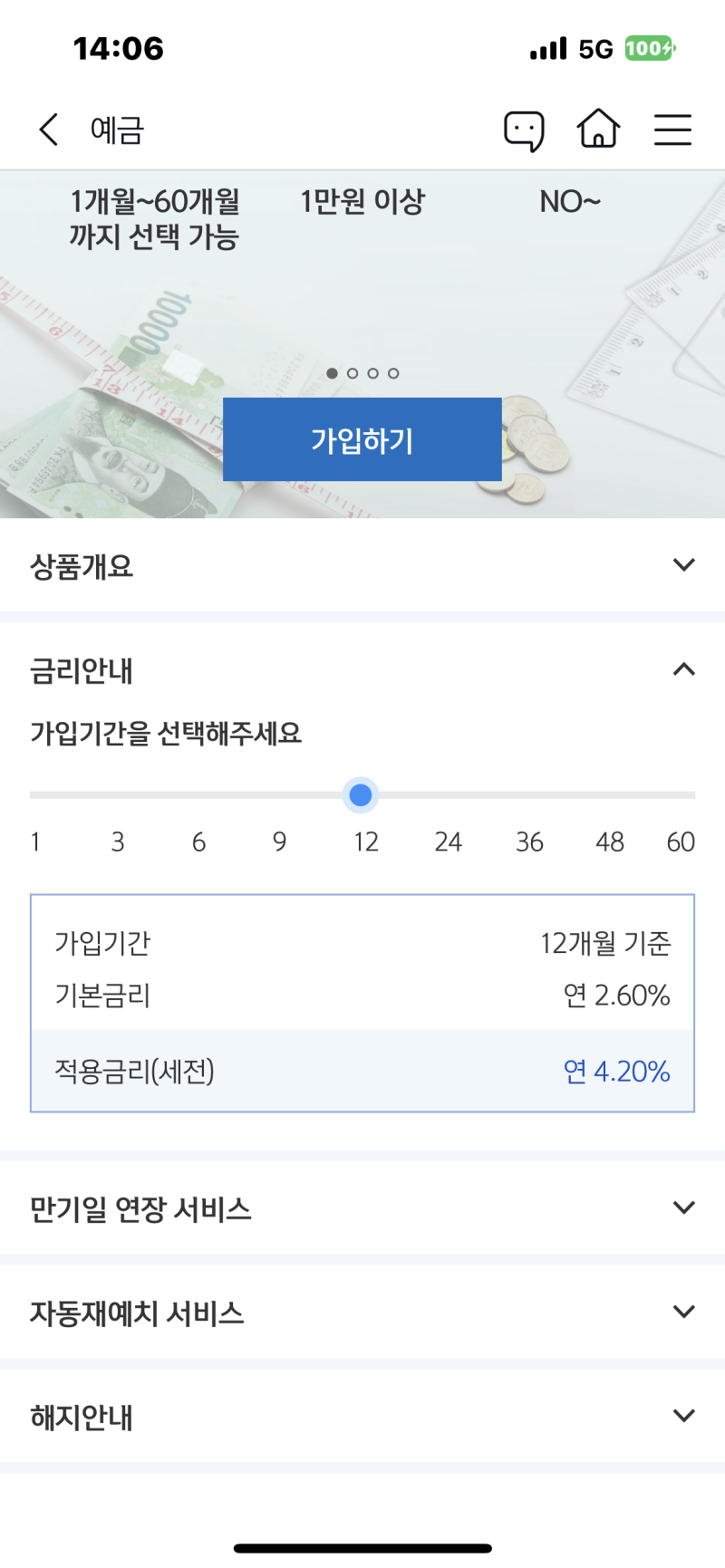Tap the 예금 page title
Viewport: 725px width, 1568px height.
pyautogui.click(x=117, y=129)
